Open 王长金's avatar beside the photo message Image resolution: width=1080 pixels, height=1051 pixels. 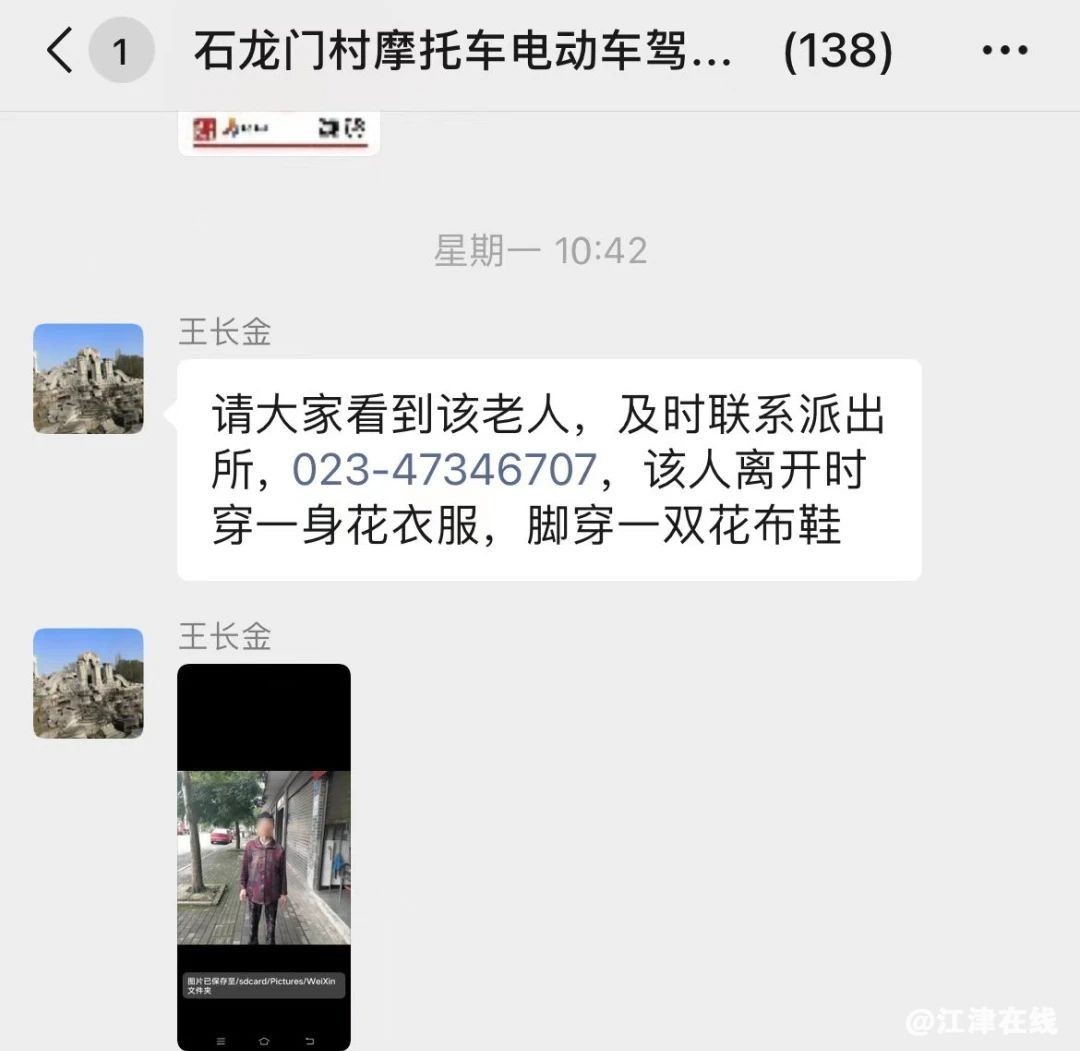88,683
